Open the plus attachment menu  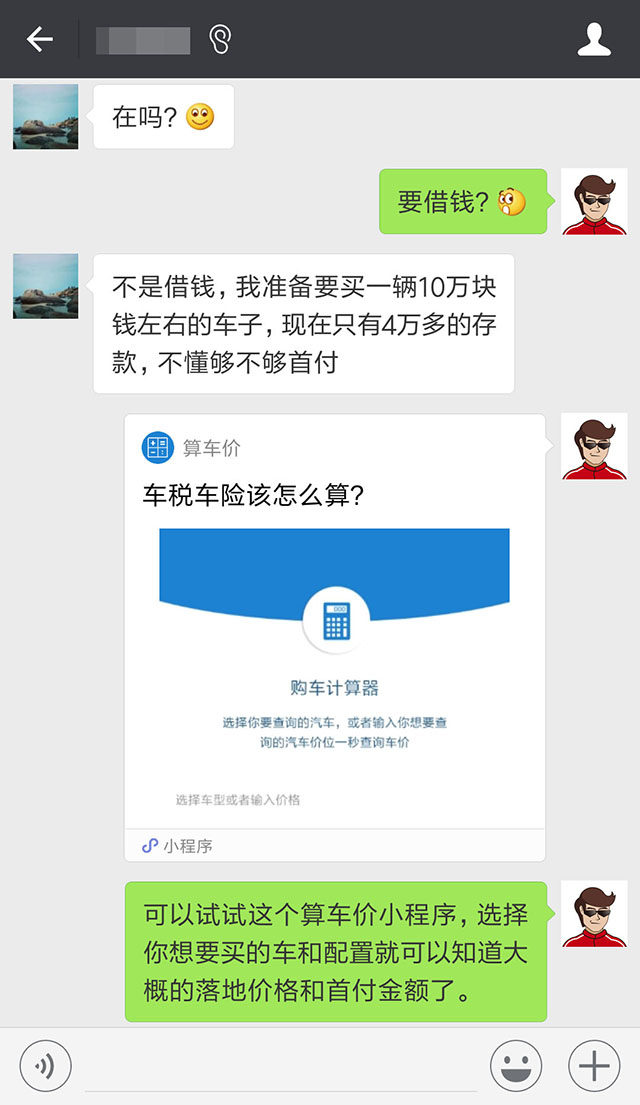pos(594,1066)
